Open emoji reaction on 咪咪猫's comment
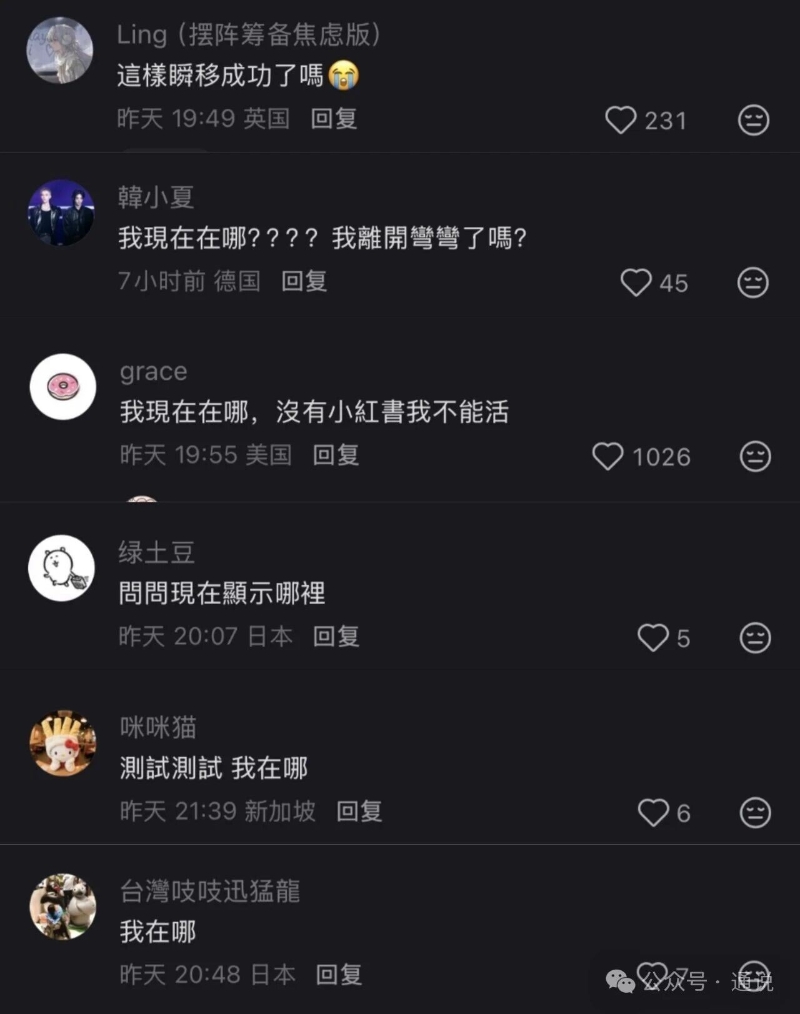 coord(755,813)
